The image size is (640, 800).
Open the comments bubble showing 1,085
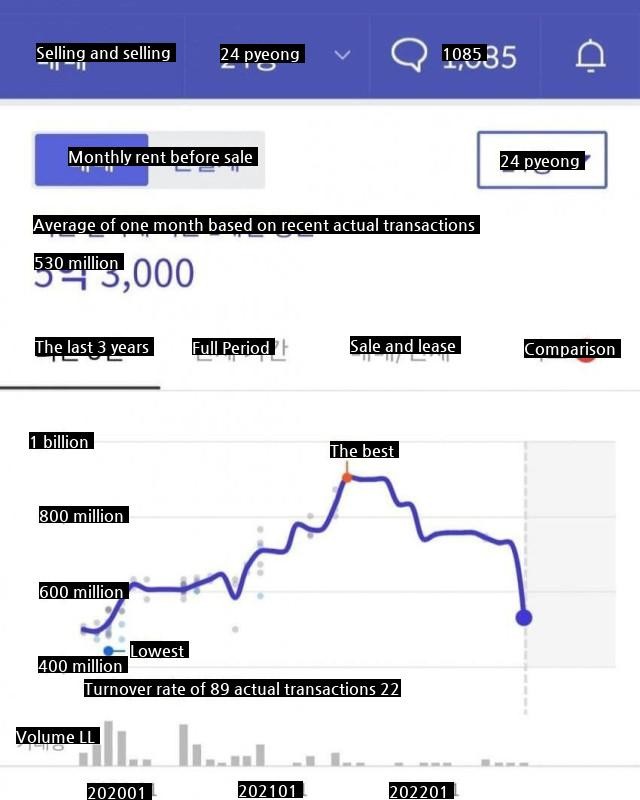(408, 54)
